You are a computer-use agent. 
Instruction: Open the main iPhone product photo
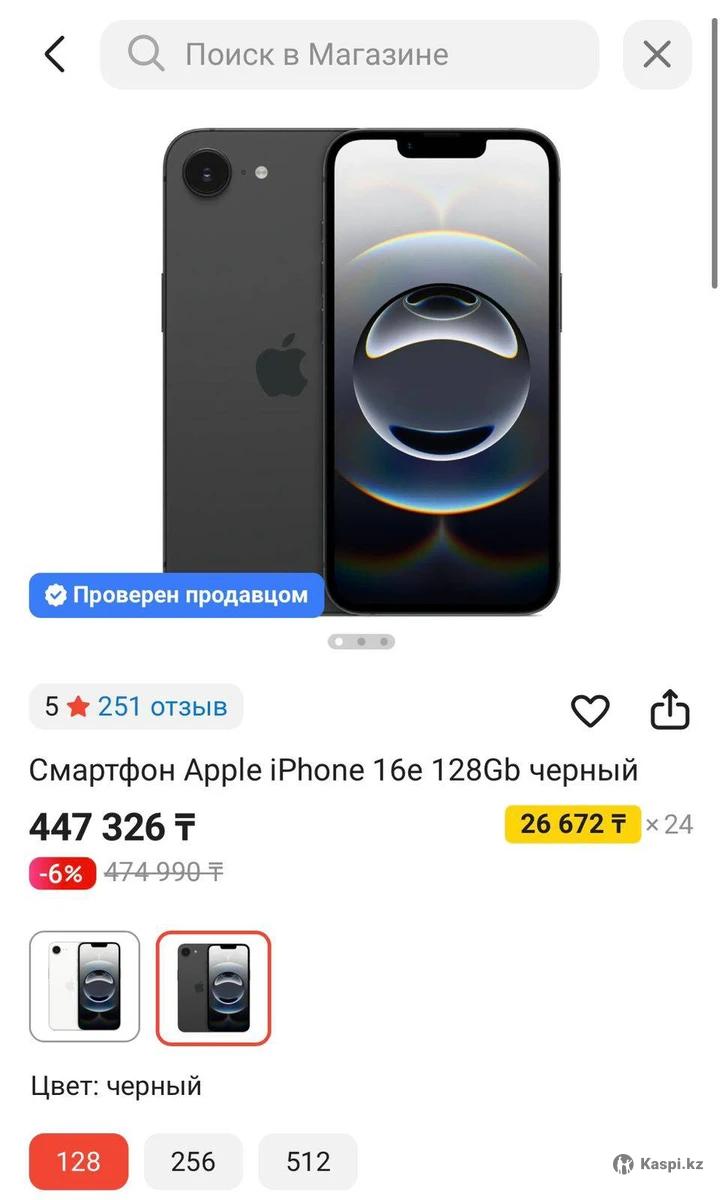tap(361, 370)
